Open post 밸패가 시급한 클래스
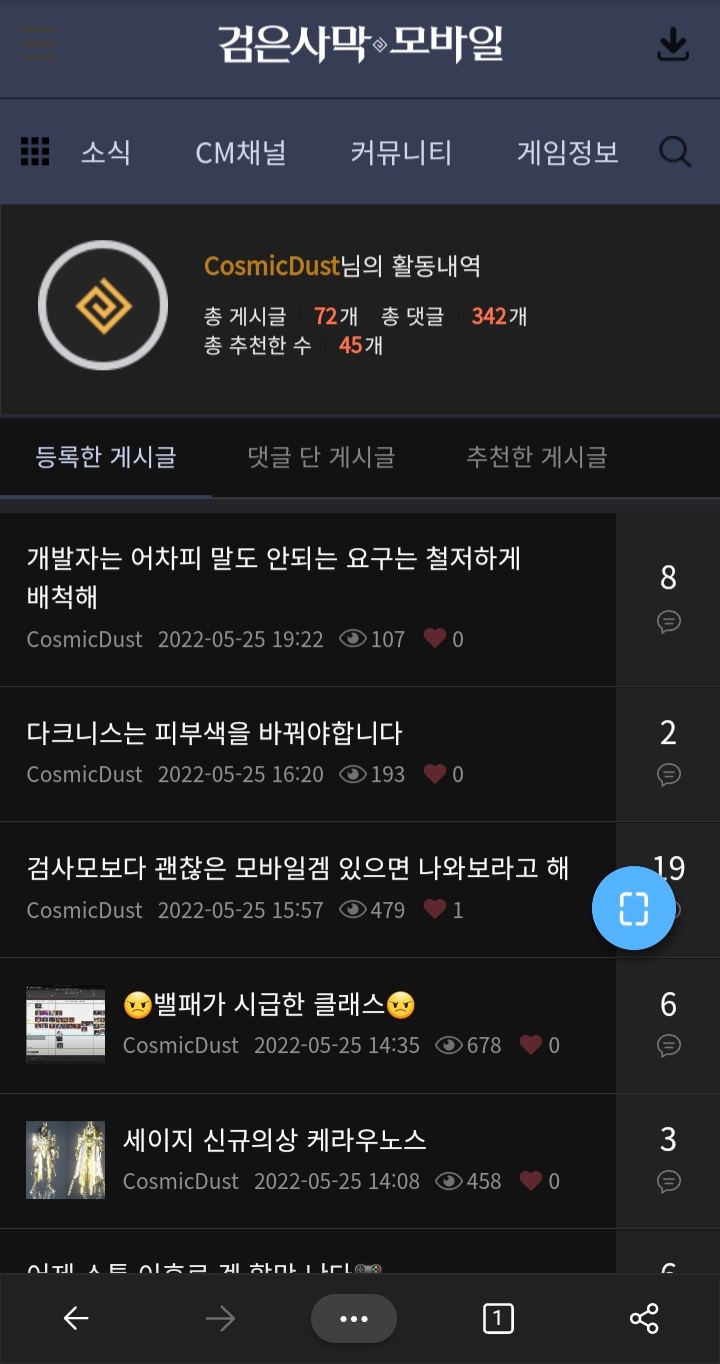720x1364 pixels. tap(268, 1004)
